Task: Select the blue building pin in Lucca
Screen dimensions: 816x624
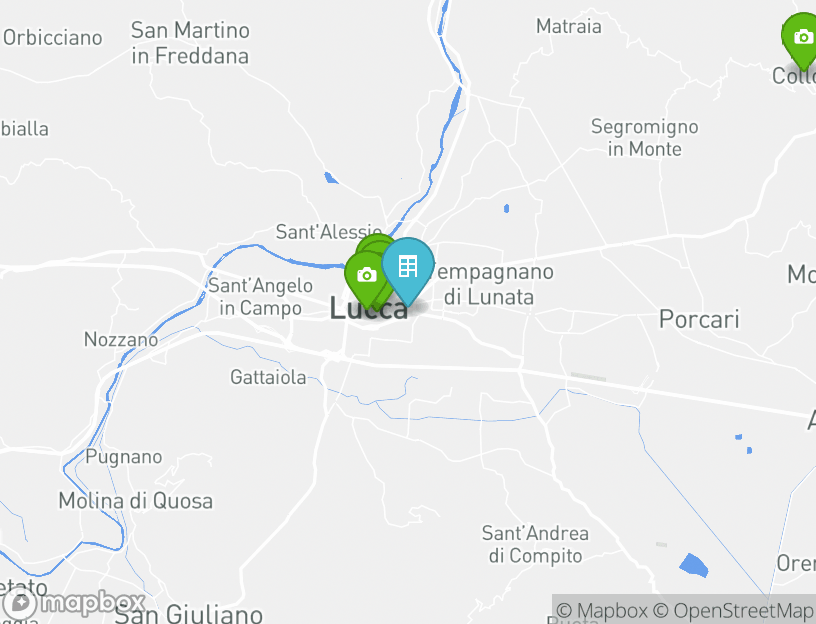Action: 408,267
